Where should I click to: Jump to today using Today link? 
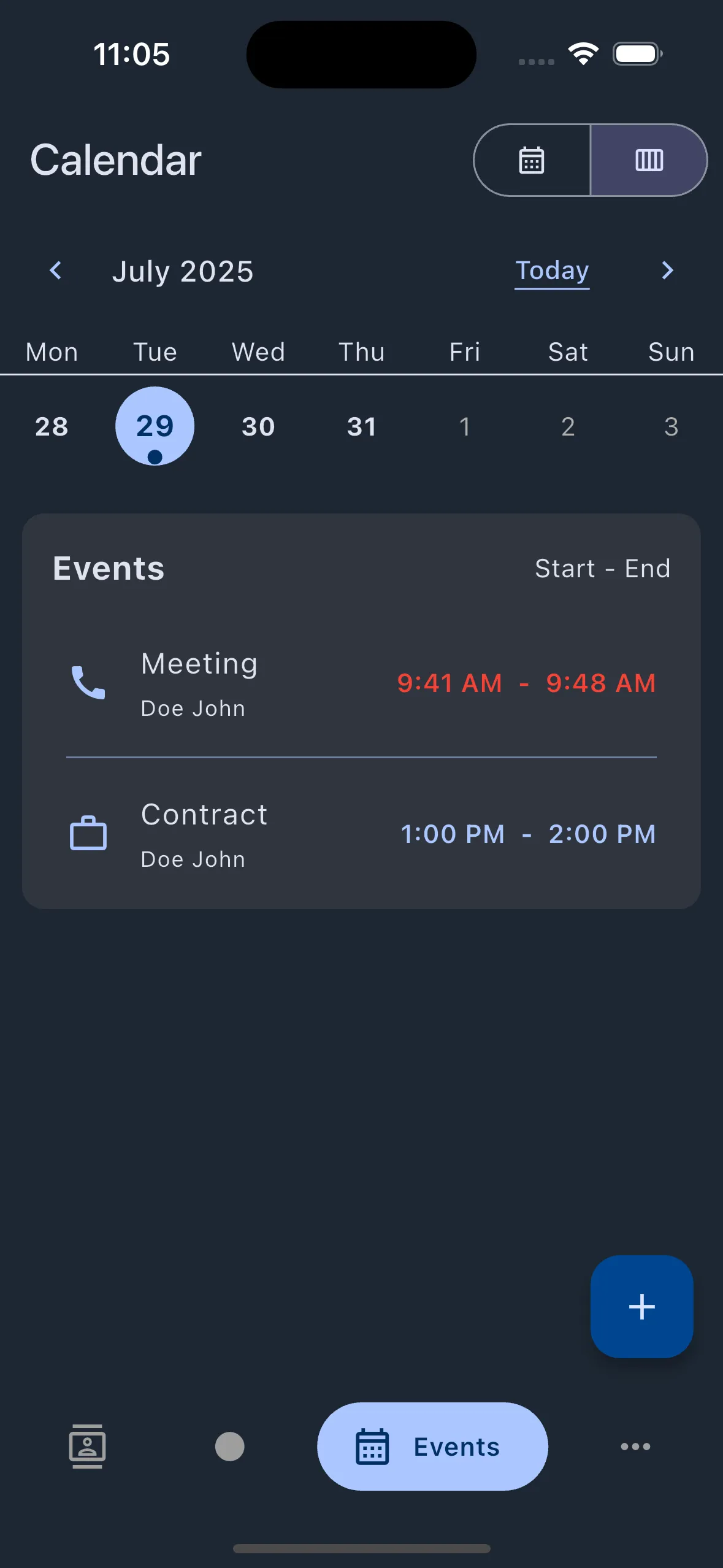click(x=551, y=270)
